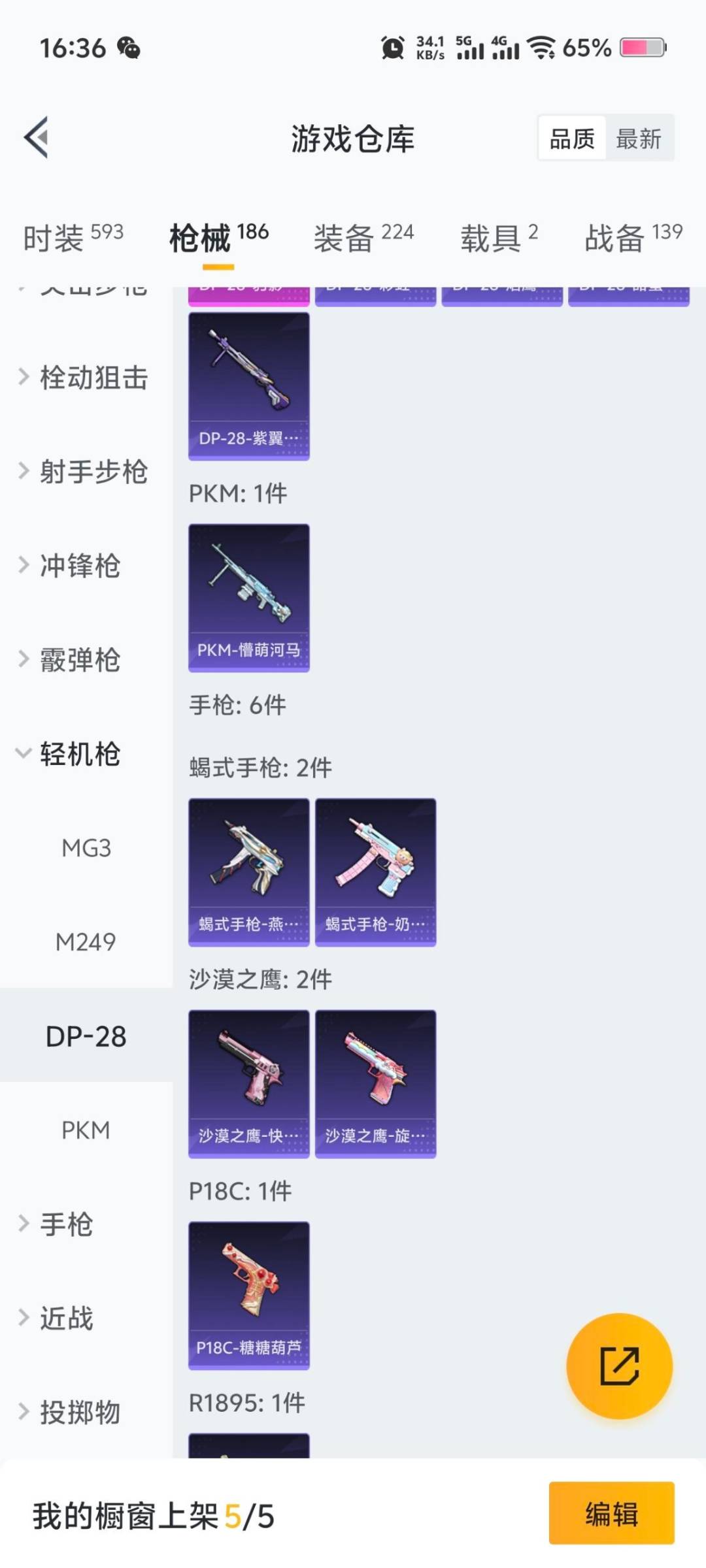
Task: Open the DP-28-紫翼 skin thumbnail
Action: click(x=248, y=385)
